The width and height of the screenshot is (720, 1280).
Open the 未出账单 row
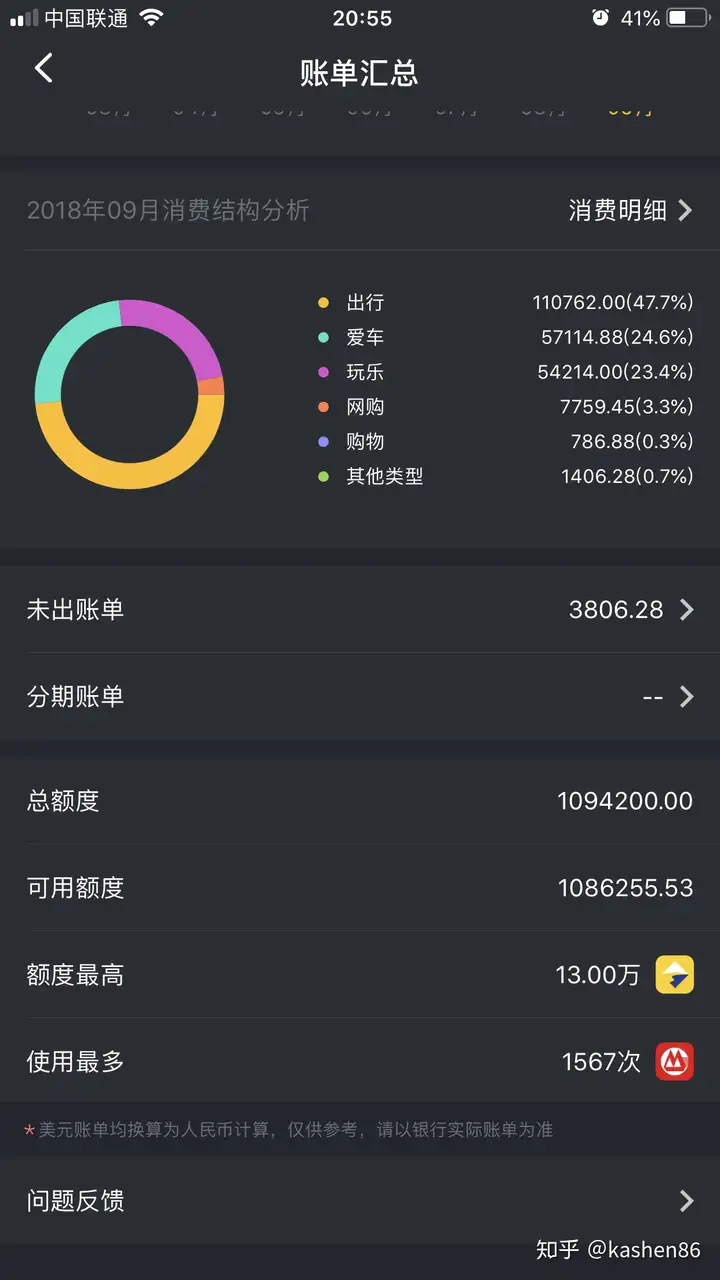tap(360, 609)
